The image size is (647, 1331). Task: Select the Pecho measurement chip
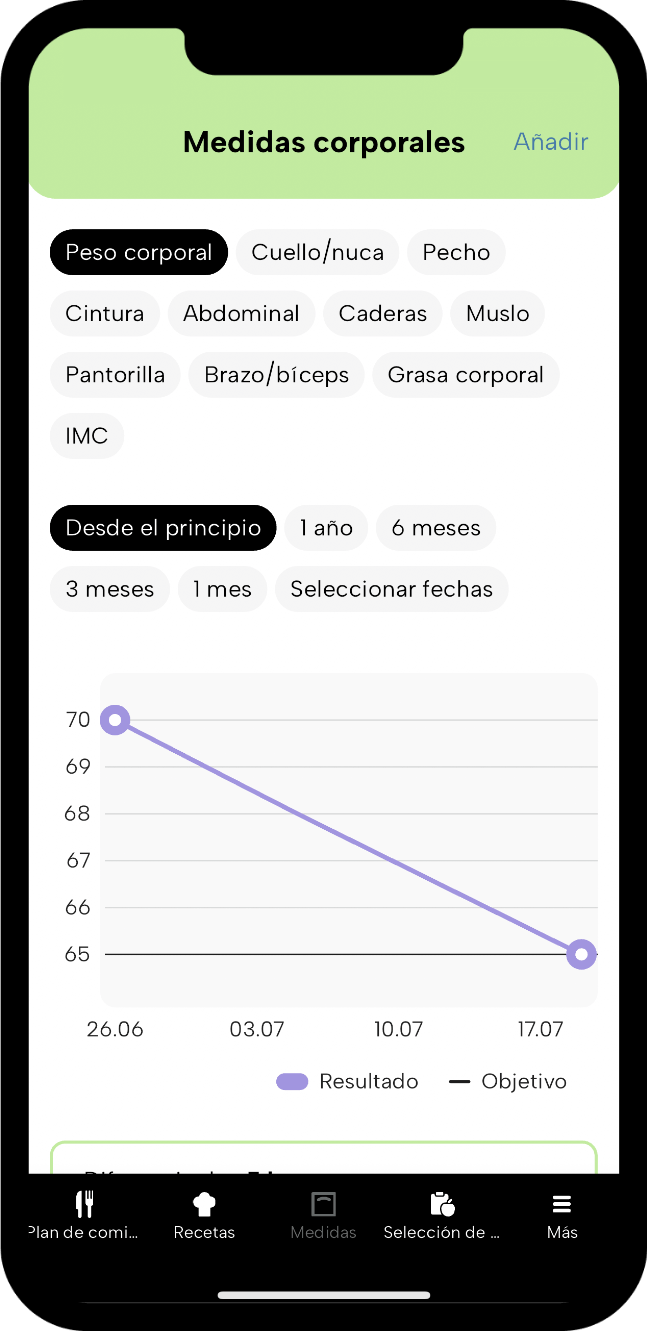[456, 252]
